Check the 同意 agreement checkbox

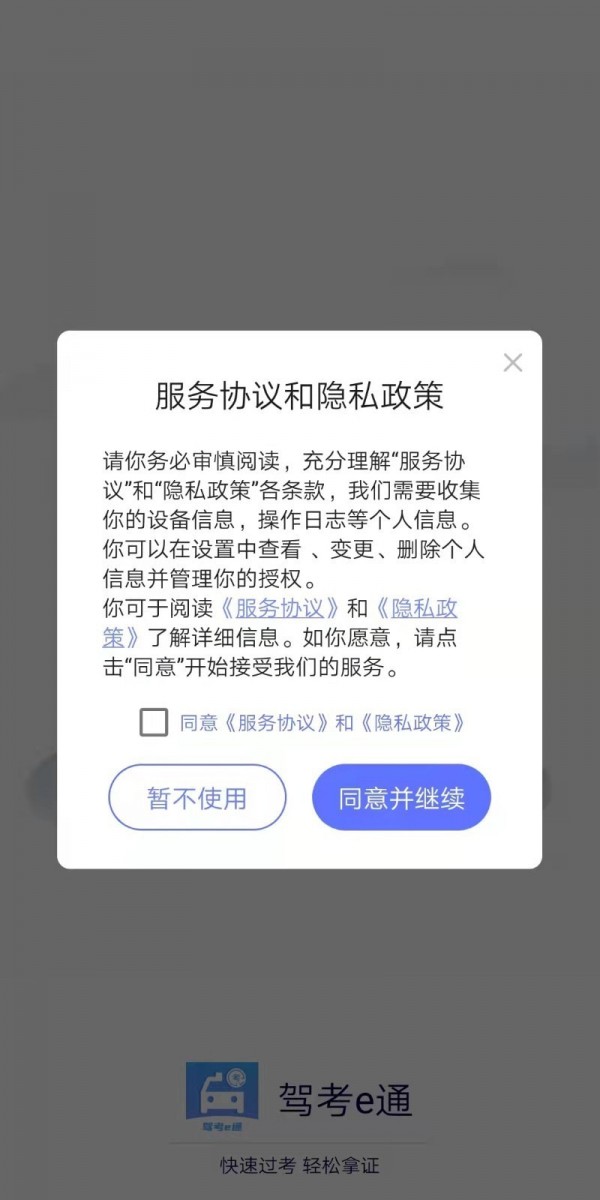point(154,722)
